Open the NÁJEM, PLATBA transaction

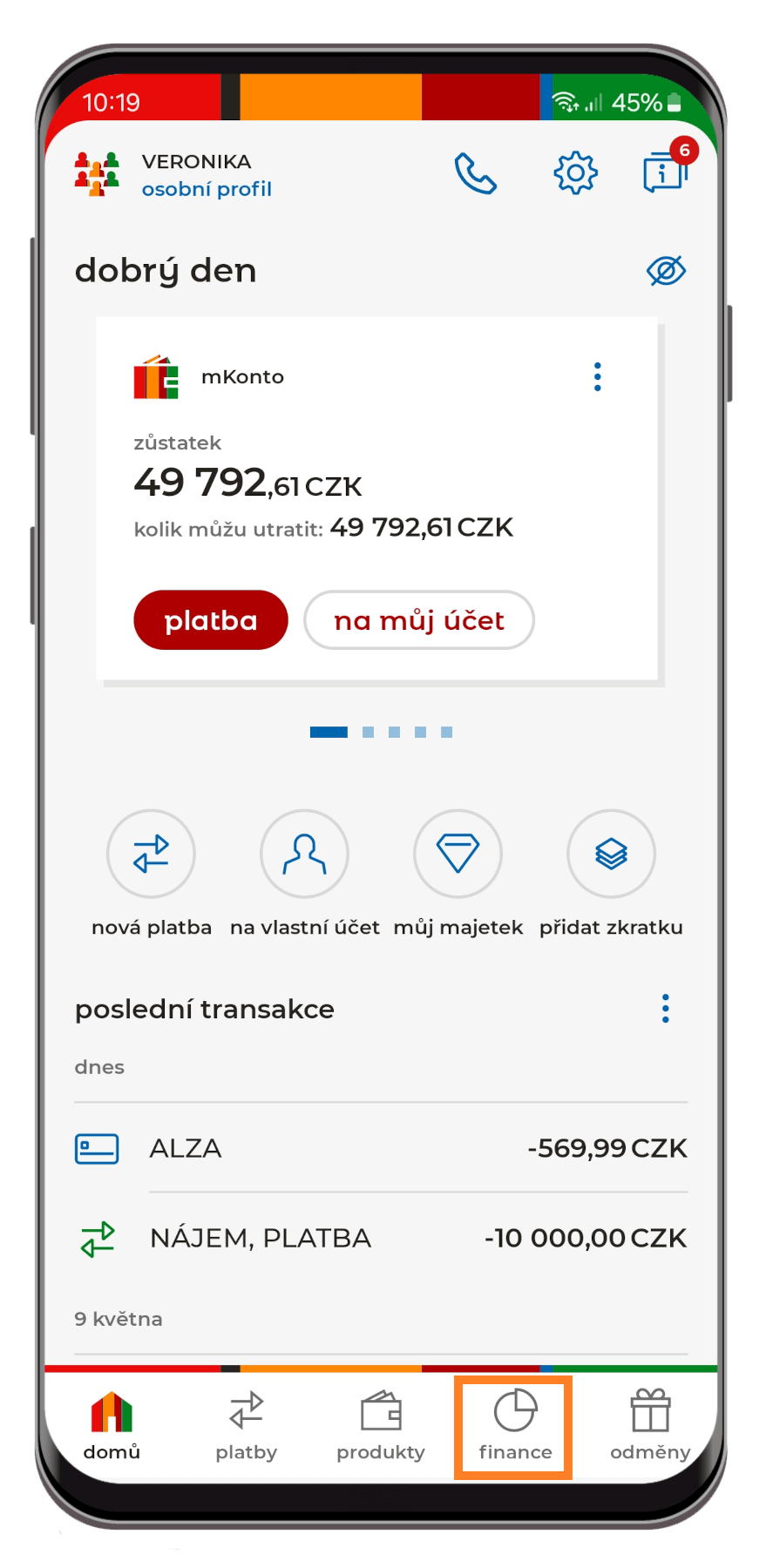point(381,1238)
